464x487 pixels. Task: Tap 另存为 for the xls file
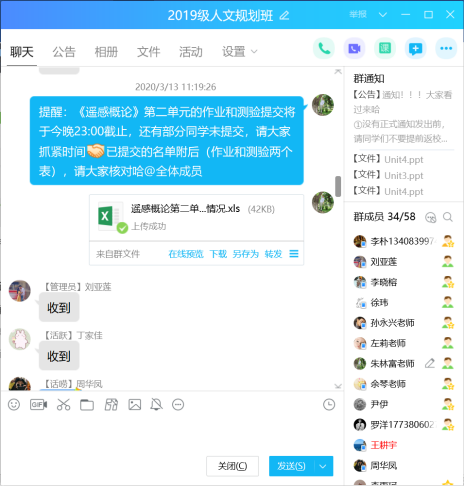click(x=246, y=254)
